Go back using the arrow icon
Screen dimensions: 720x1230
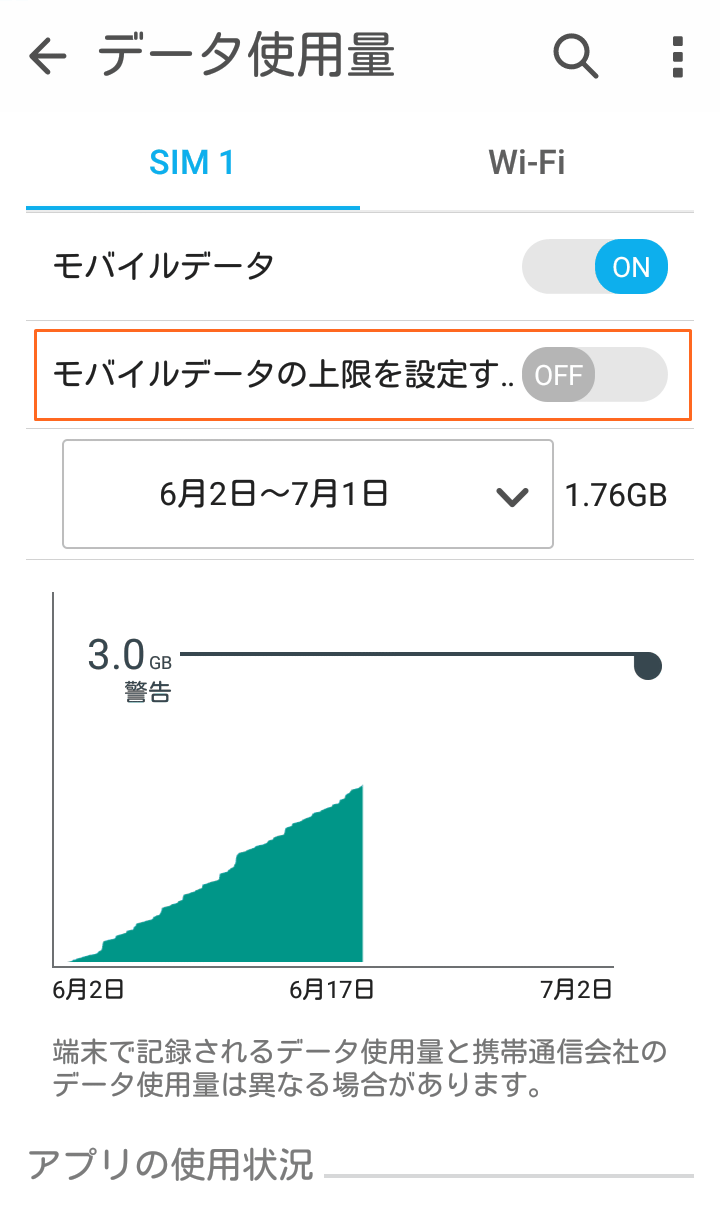(x=47, y=57)
